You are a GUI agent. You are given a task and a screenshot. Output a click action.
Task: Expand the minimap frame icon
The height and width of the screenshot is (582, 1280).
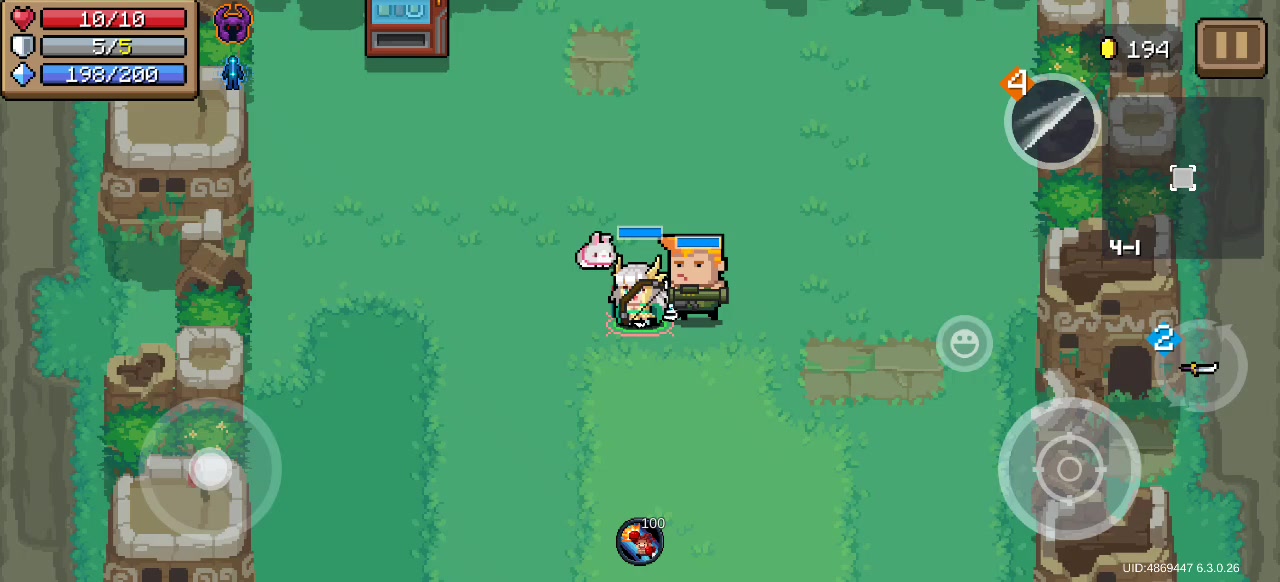pos(1183,178)
